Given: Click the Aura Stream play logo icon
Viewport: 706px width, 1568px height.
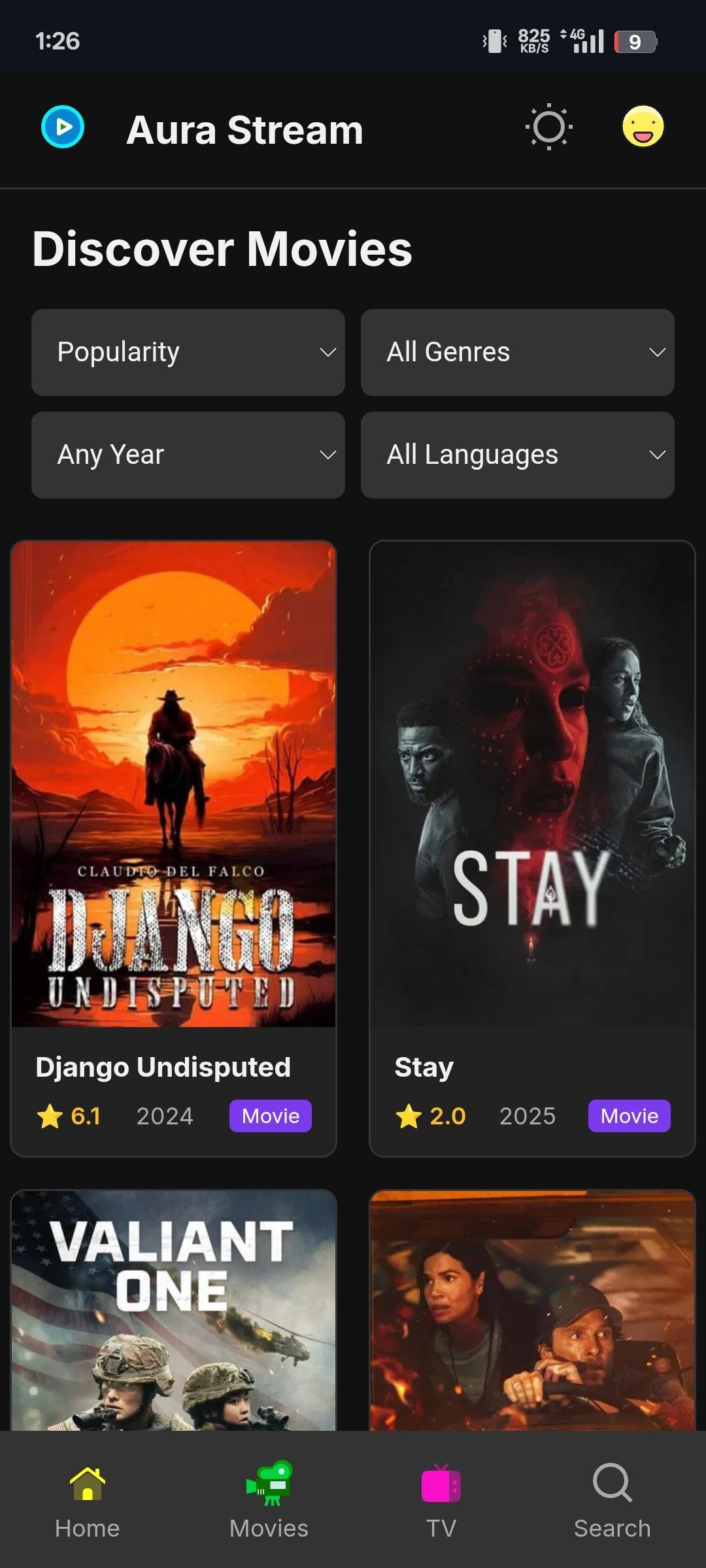Looking at the screenshot, I should [63, 128].
